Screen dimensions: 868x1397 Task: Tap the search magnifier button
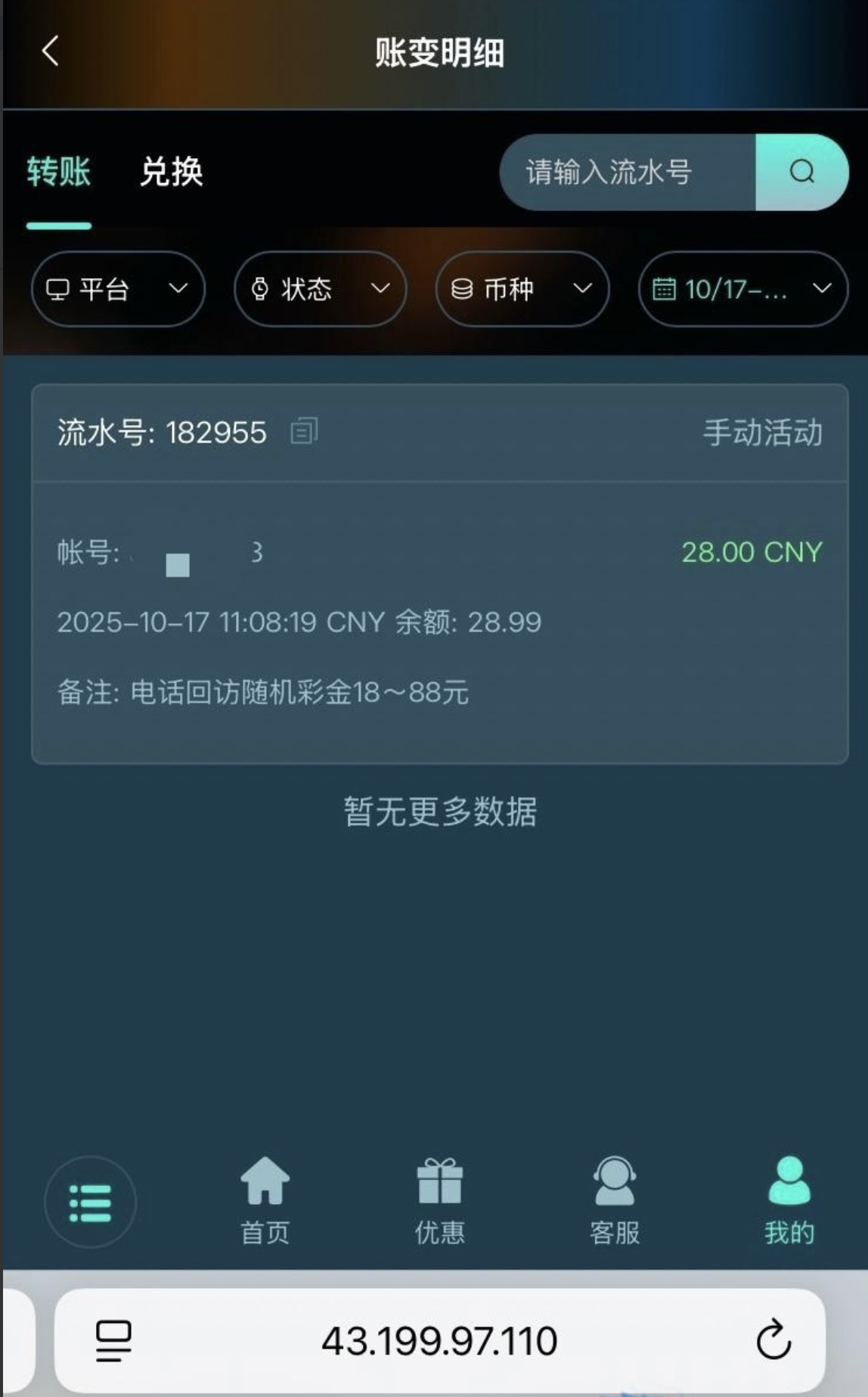tap(801, 172)
